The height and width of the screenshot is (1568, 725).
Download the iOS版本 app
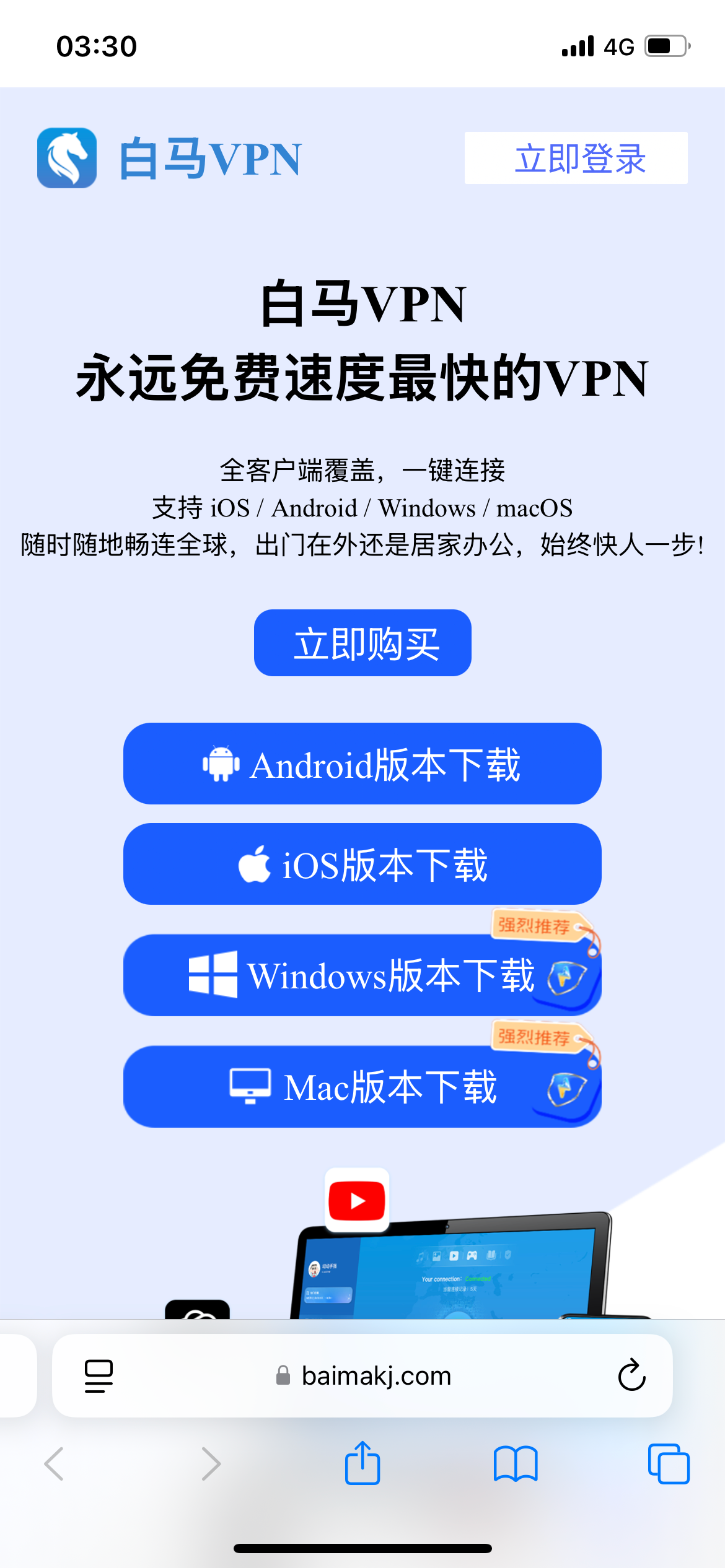point(362,864)
